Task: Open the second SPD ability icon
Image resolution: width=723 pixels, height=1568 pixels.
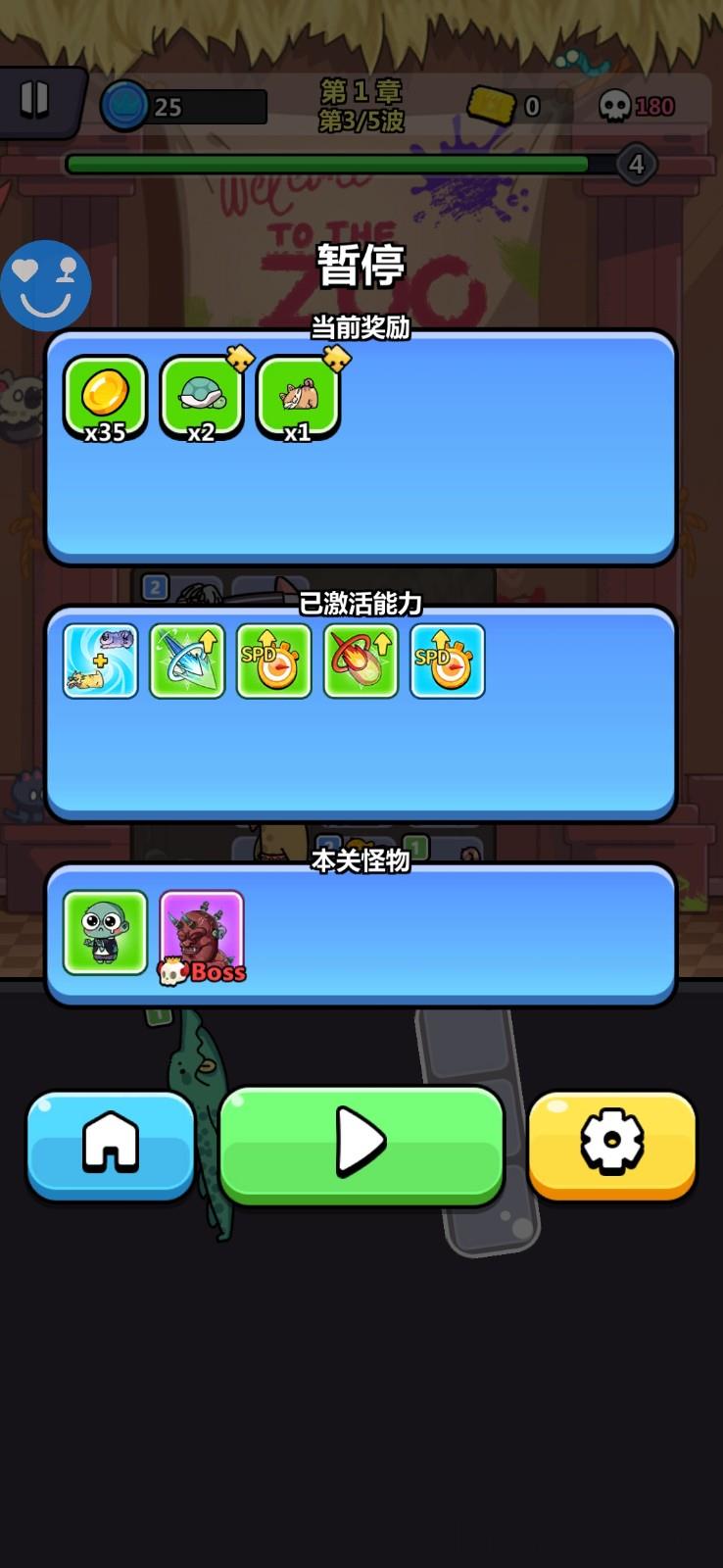Action: 446,661
